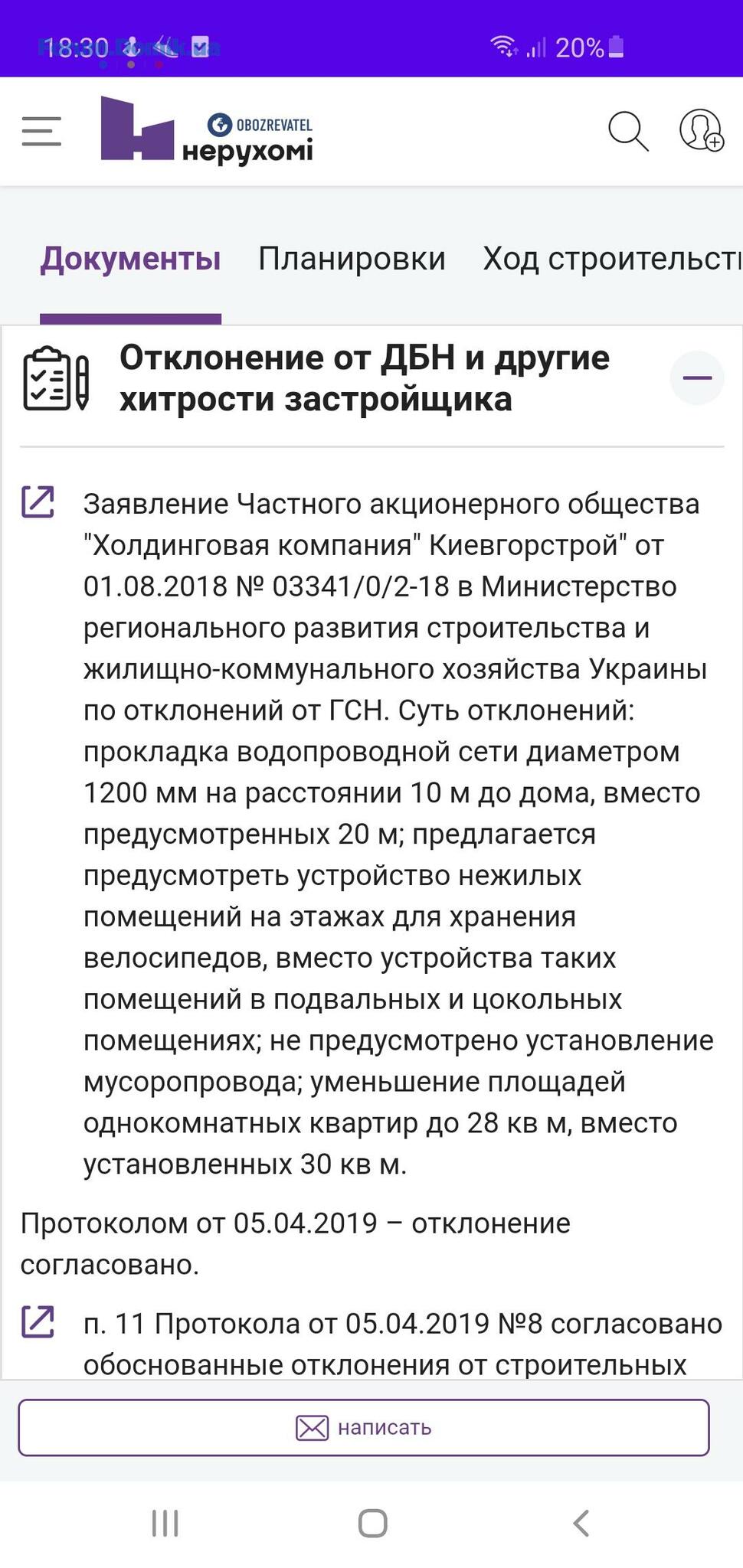The image size is (743, 1568).
Task: Go back using the system back button
Action: click(581, 1524)
